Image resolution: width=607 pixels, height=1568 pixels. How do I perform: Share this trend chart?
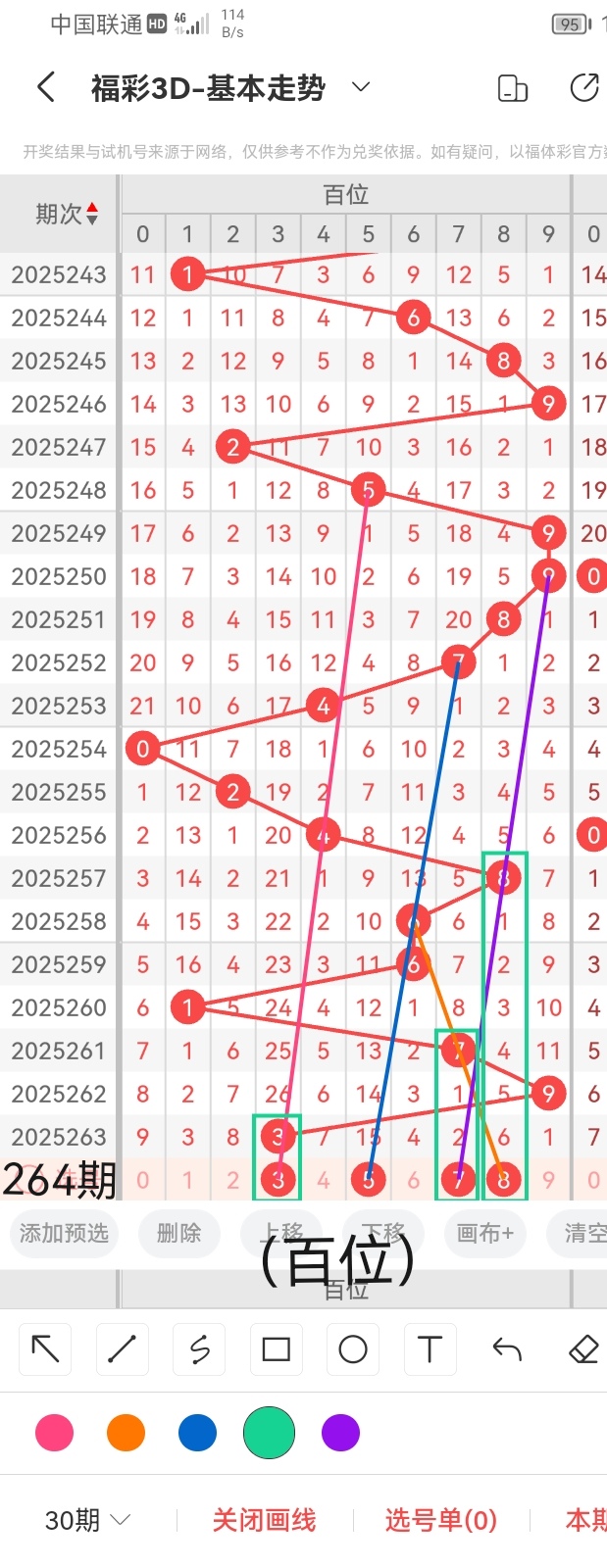[584, 87]
